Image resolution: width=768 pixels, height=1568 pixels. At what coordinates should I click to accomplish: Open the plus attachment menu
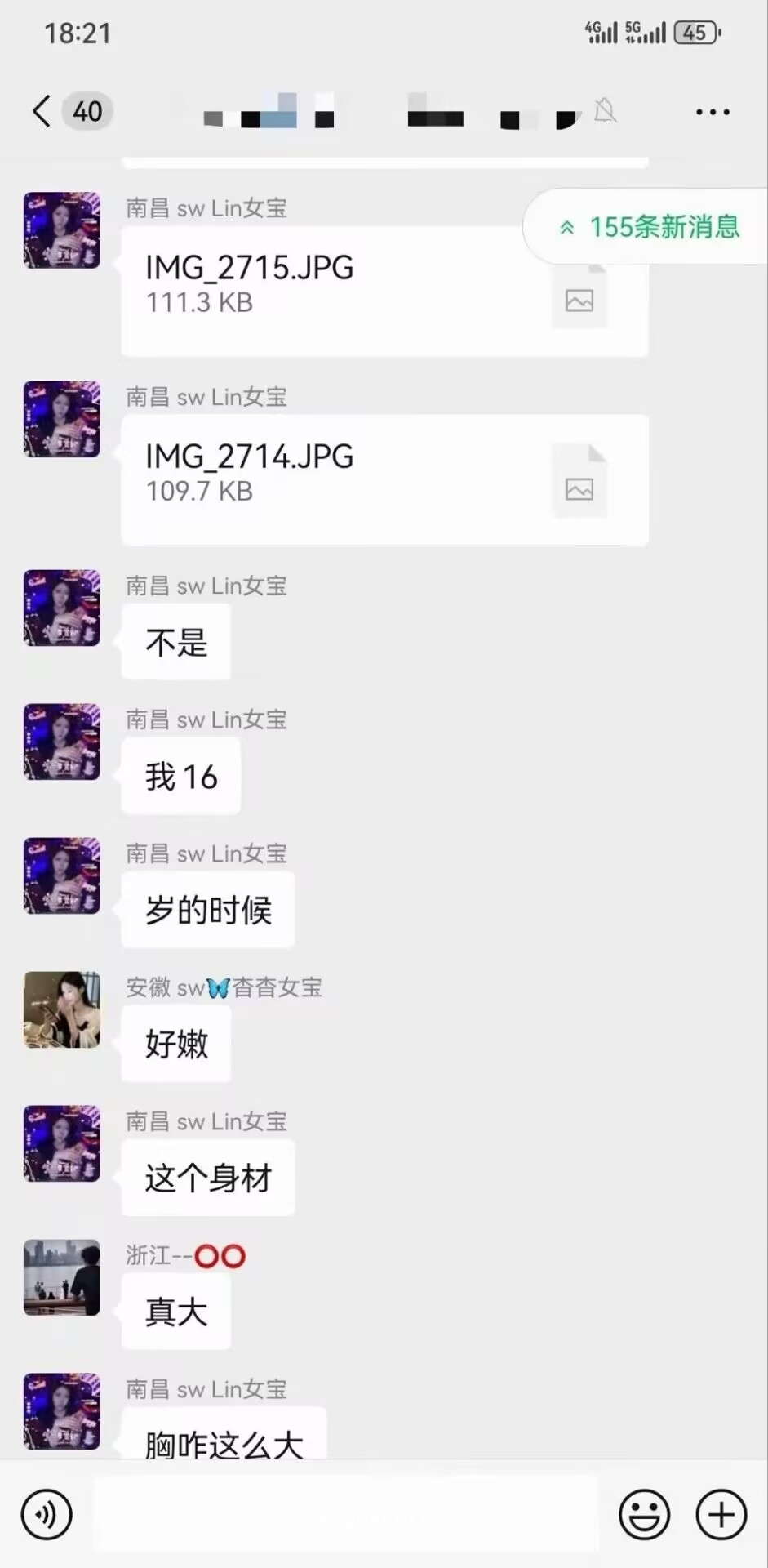click(721, 1515)
